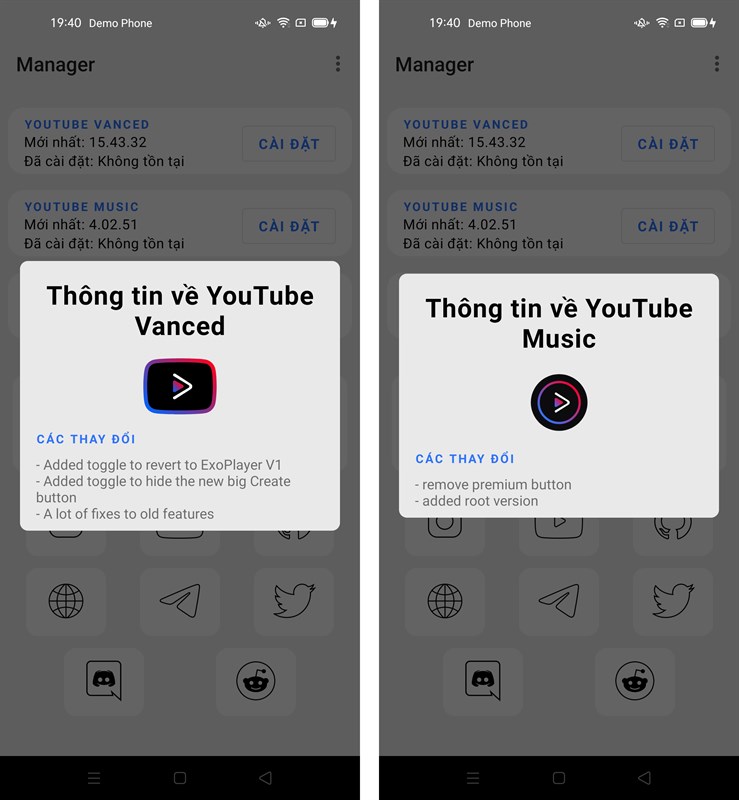Open overflow menu on the YouTube Vanced info screen
This screenshot has width=739, height=800.
(x=337, y=64)
